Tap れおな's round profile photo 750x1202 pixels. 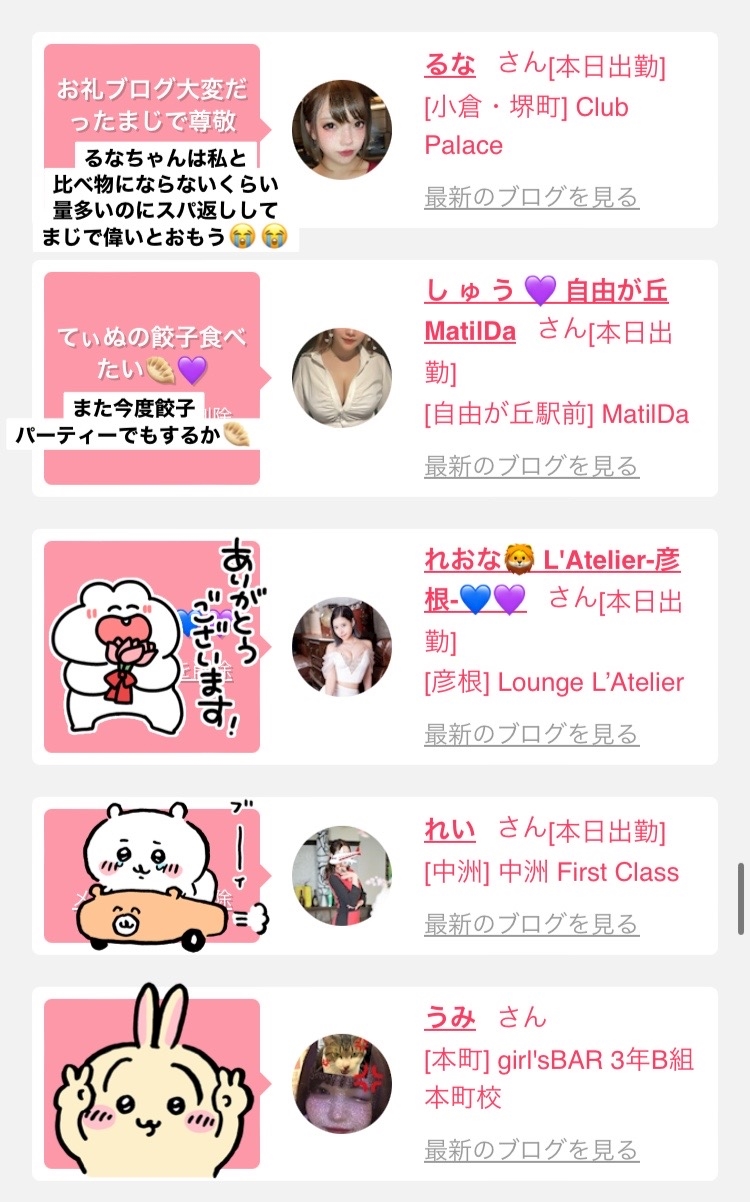(341, 647)
